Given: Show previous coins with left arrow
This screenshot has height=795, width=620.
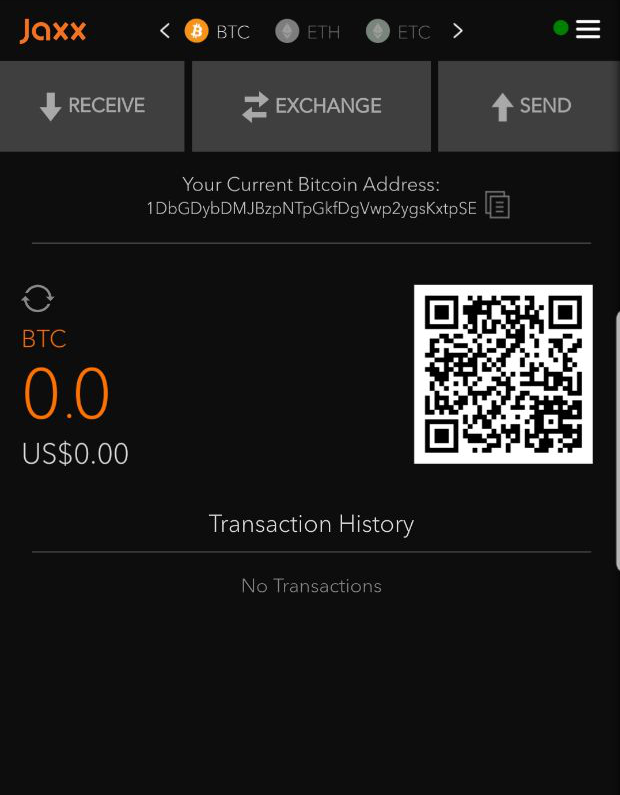Looking at the screenshot, I should [165, 31].
